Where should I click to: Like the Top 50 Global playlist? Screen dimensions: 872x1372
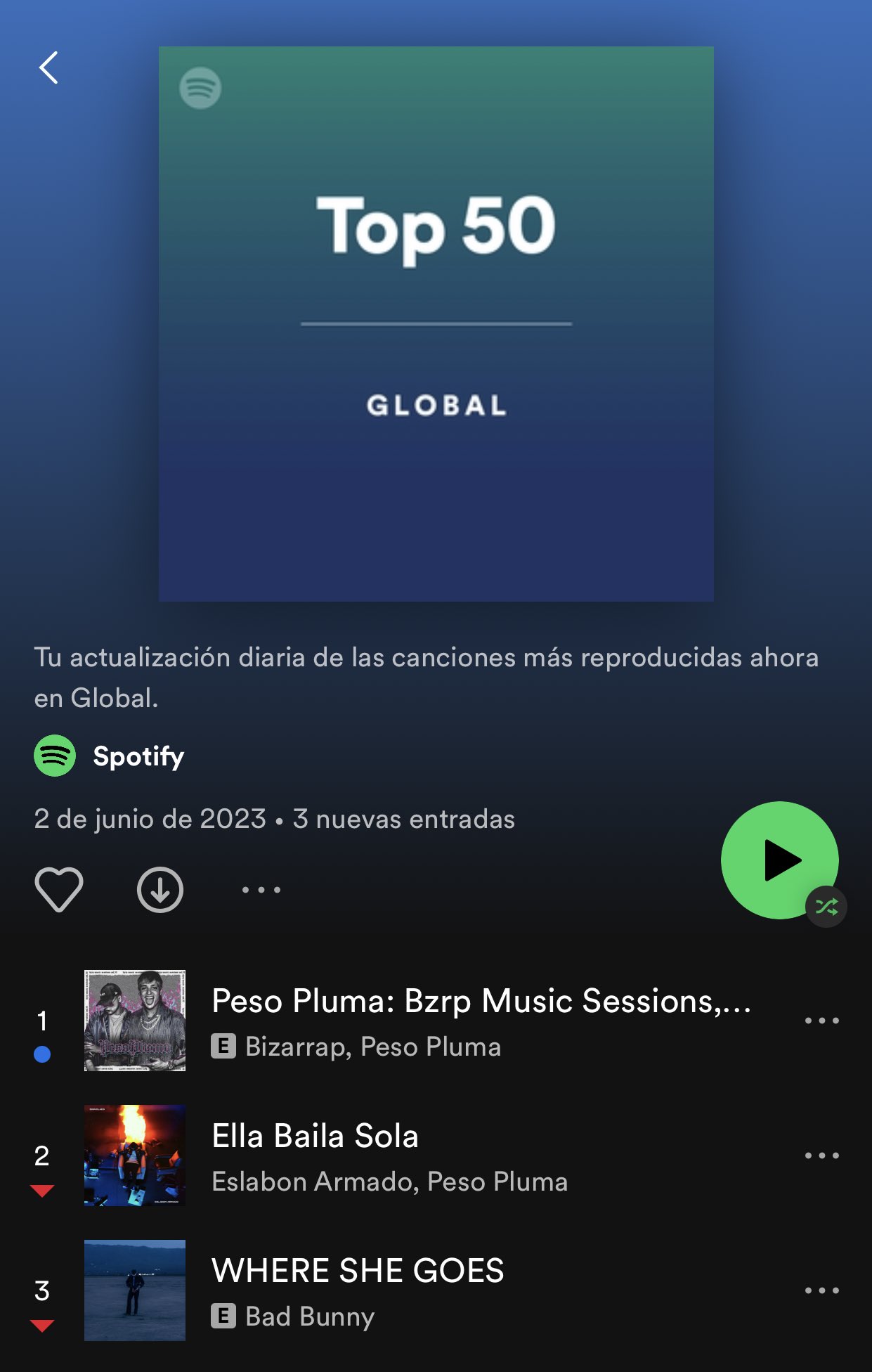coord(59,889)
